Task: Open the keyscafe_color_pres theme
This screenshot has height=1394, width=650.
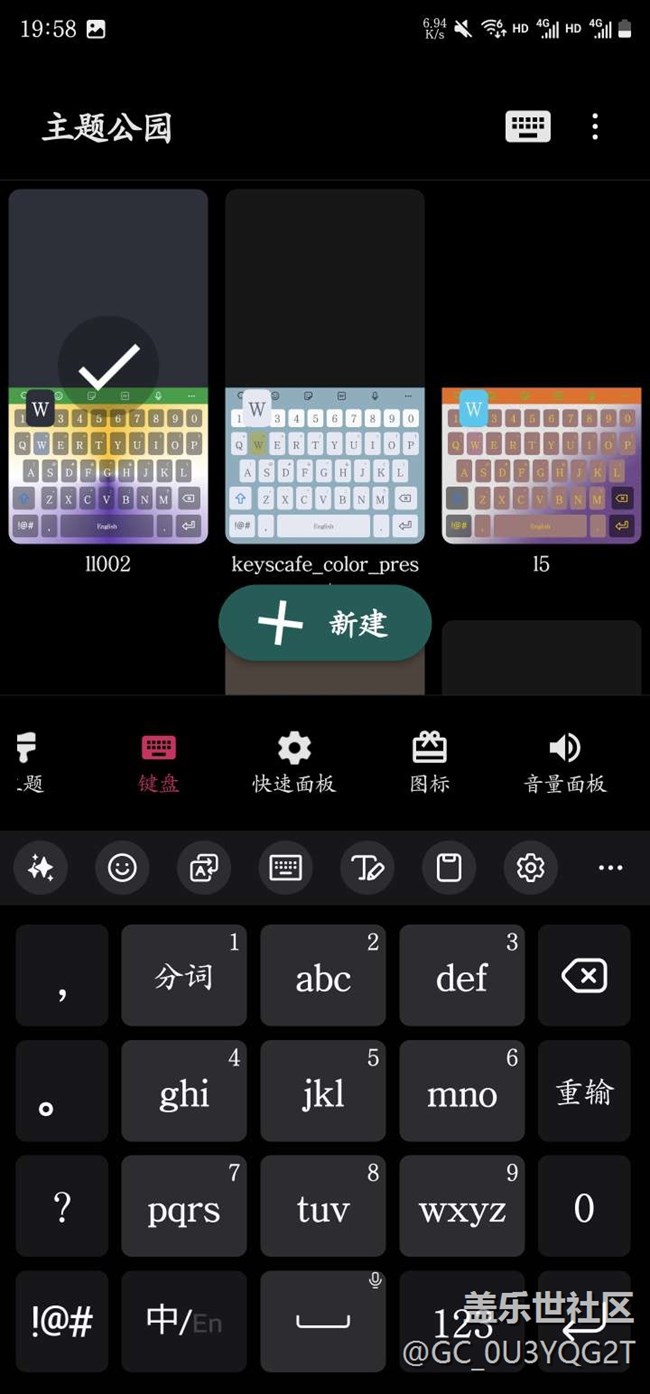Action: pyautogui.click(x=325, y=366)
